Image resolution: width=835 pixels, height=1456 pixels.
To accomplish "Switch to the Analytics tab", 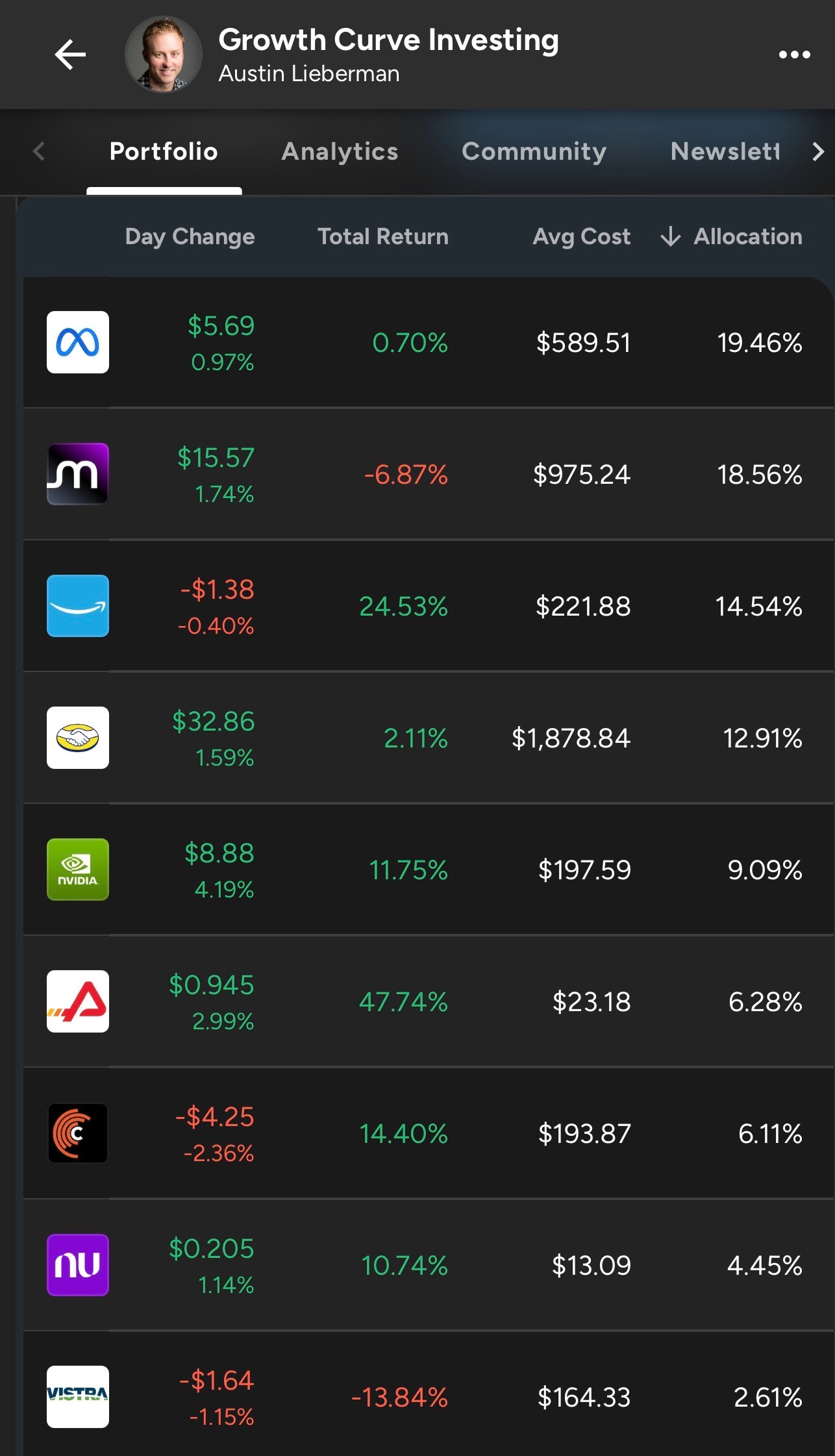I will point(340,151).
